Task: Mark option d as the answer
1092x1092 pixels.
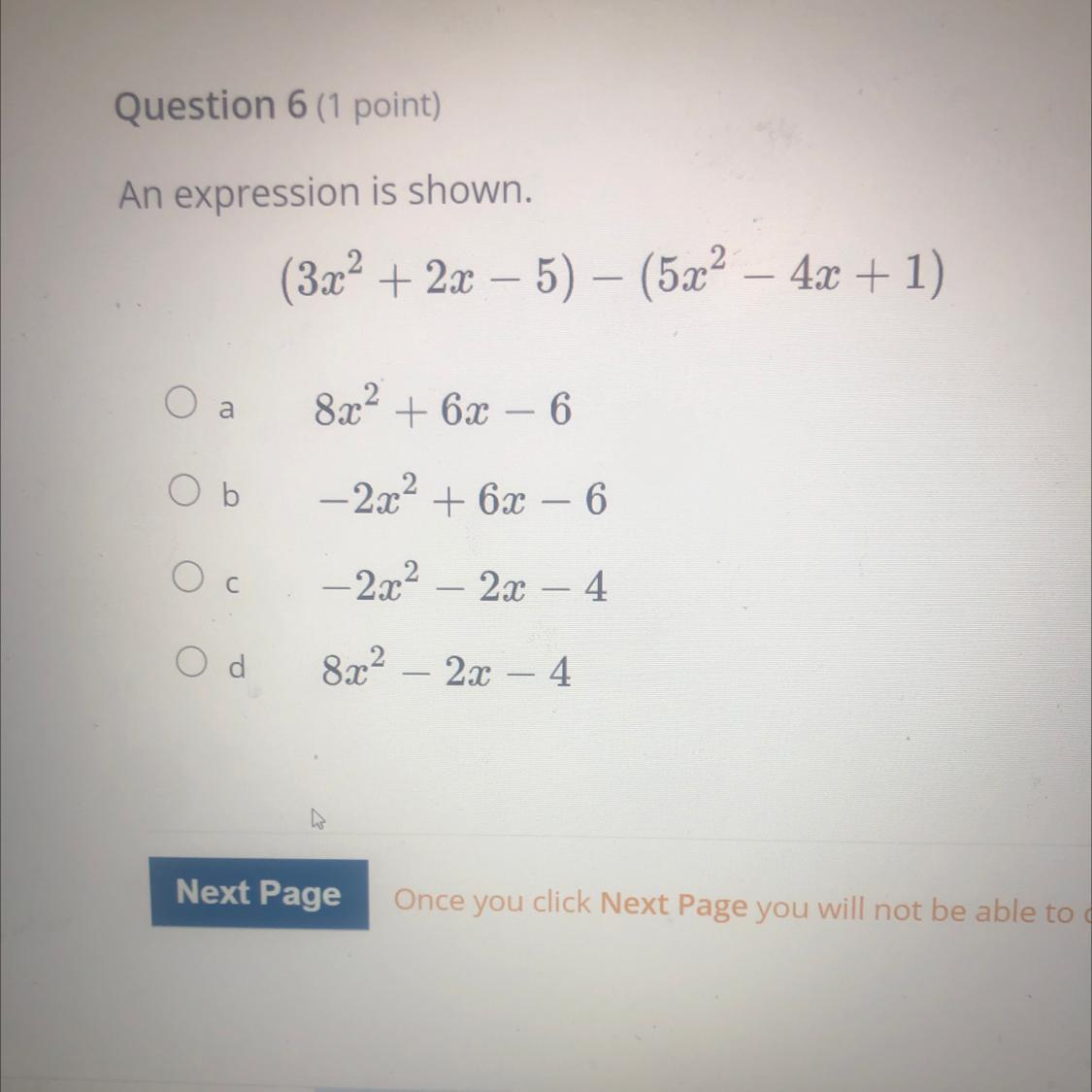Action: [189, 663]
